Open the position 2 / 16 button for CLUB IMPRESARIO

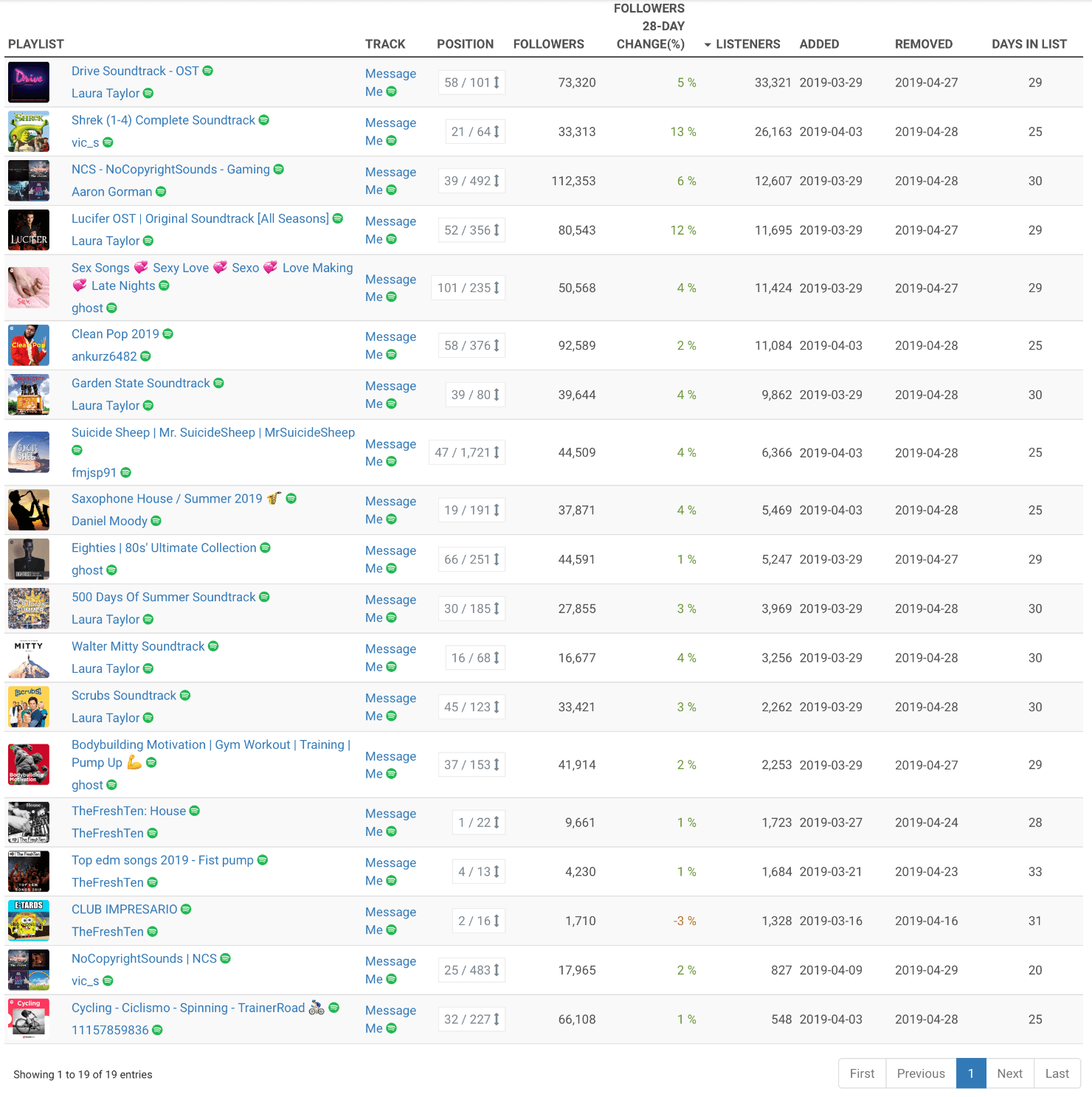point(478,921)
